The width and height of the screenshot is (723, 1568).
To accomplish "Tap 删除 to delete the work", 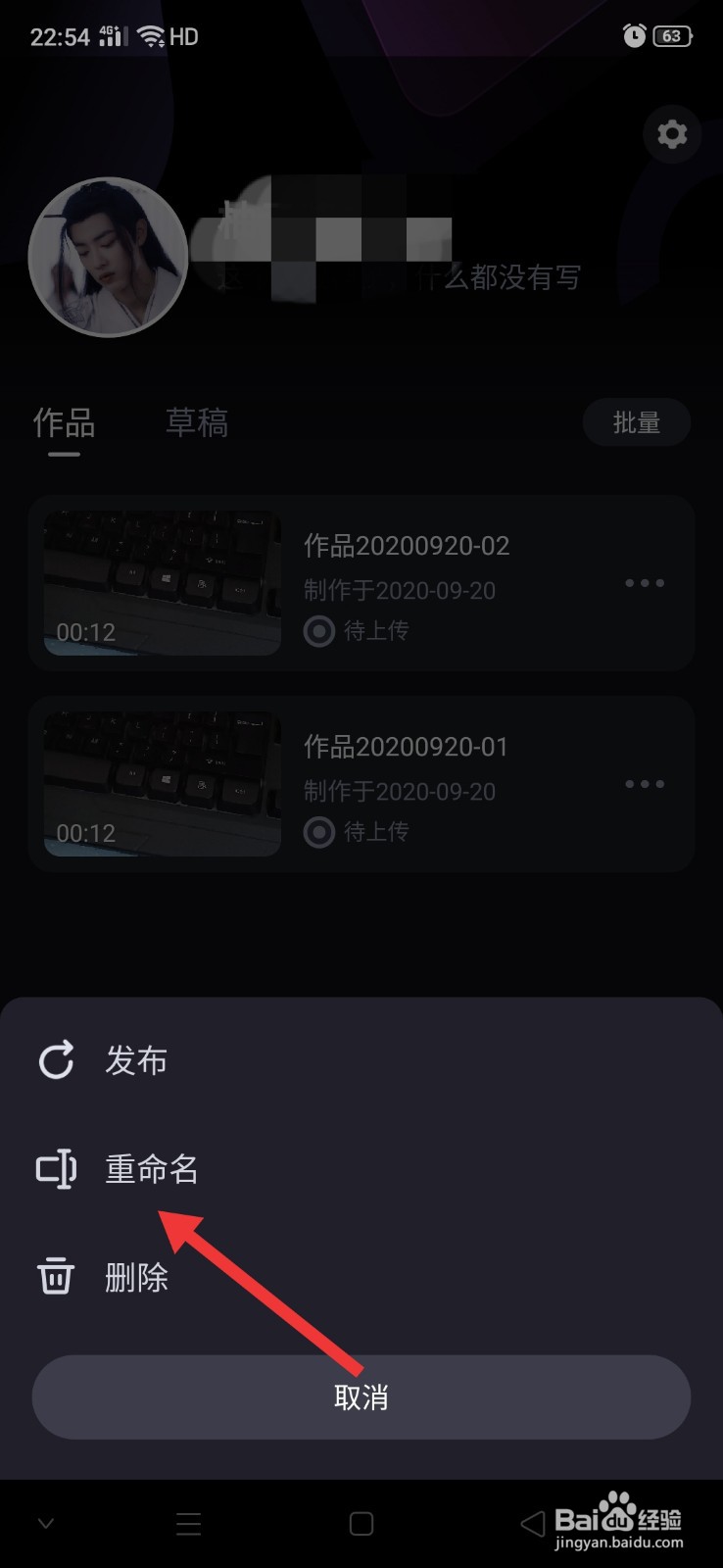I will click(x=135, y=1278).
